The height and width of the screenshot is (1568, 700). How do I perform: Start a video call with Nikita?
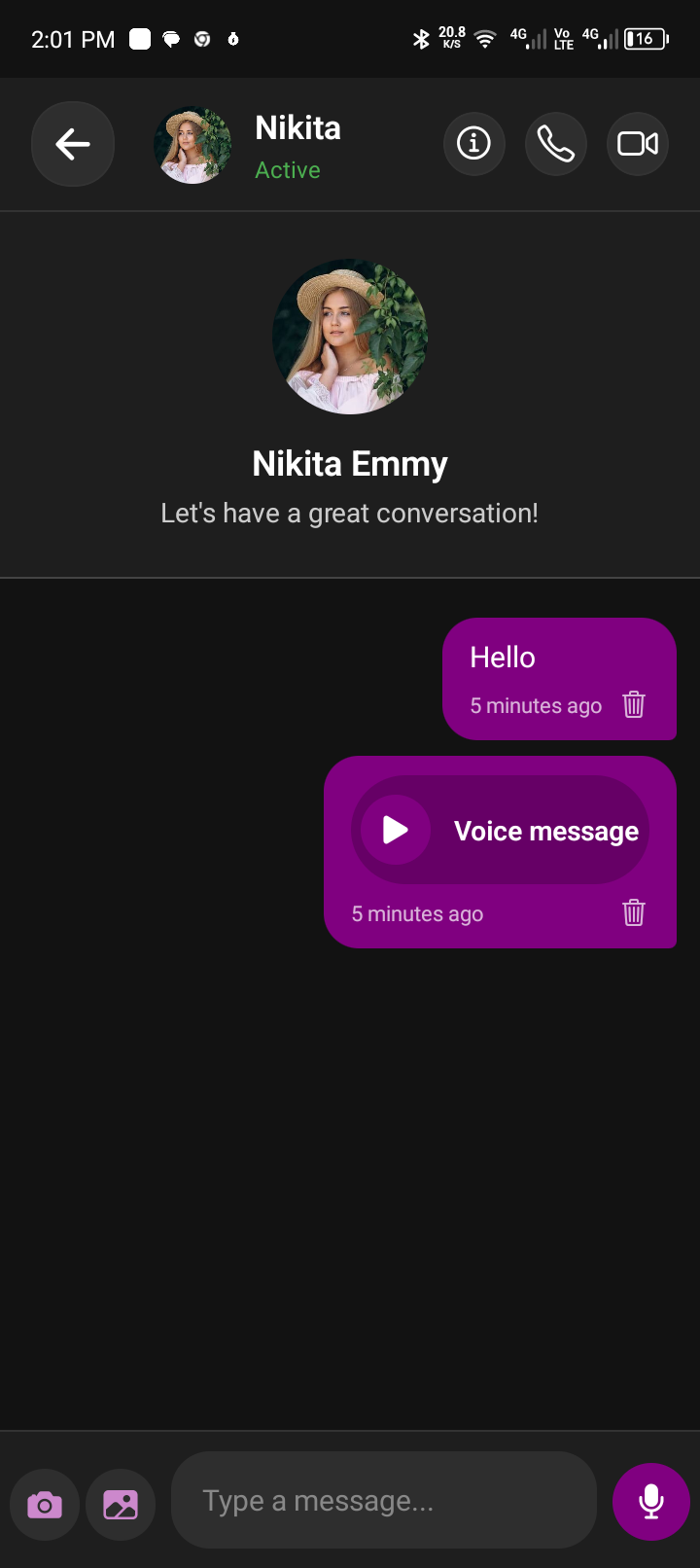[x=638, y=143]
